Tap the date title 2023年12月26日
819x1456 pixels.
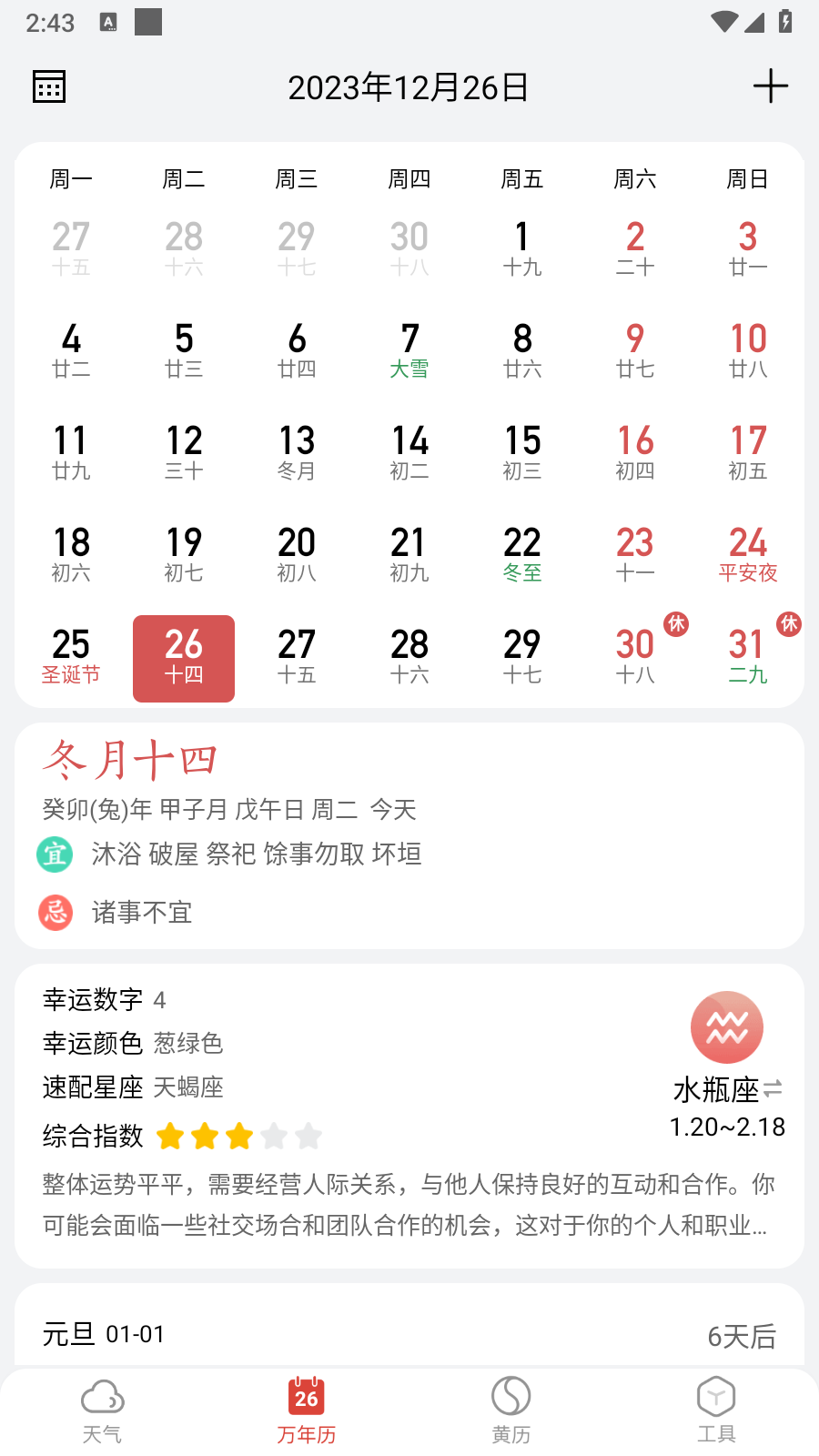pyautogui.click(x=409, y=87)
